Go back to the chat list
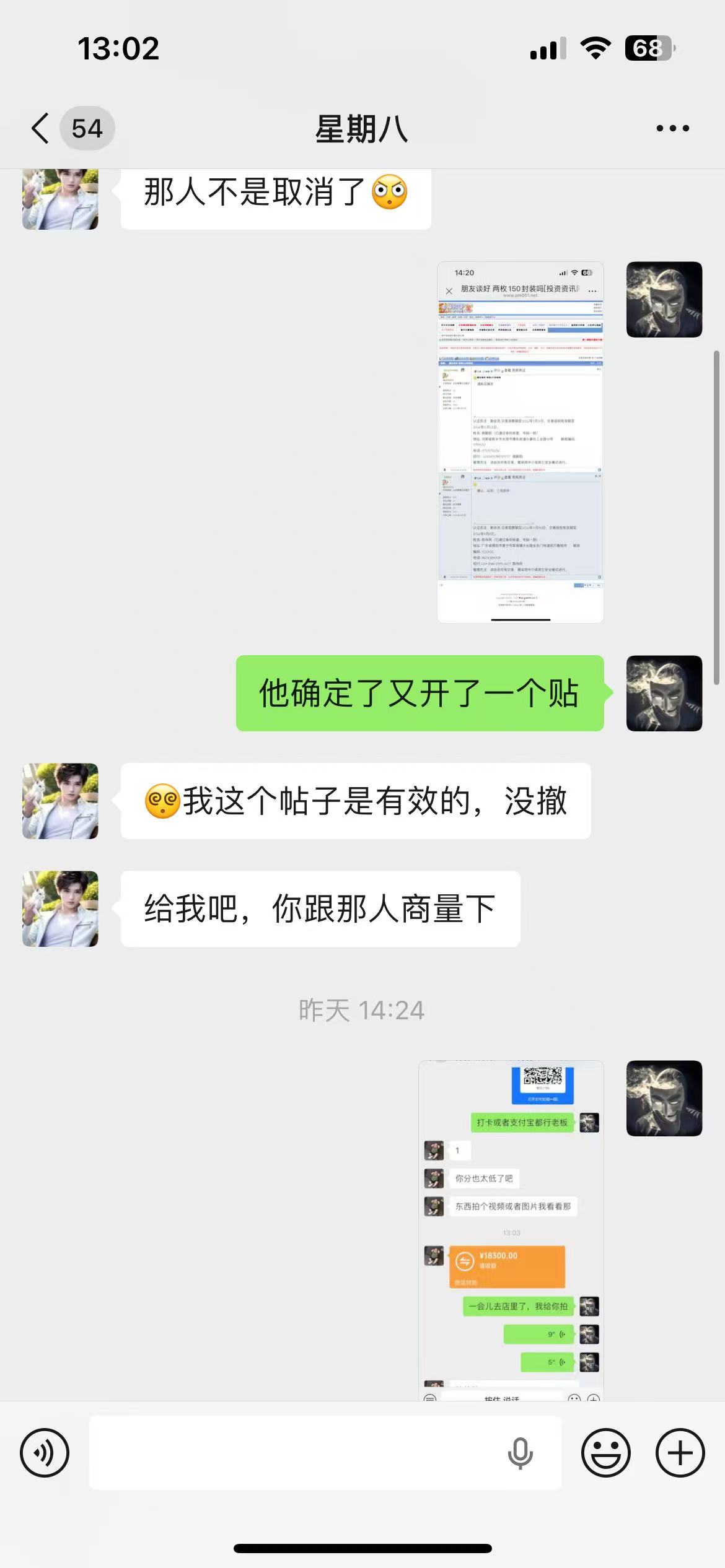The image size is (725, 1568). (41, 129)
